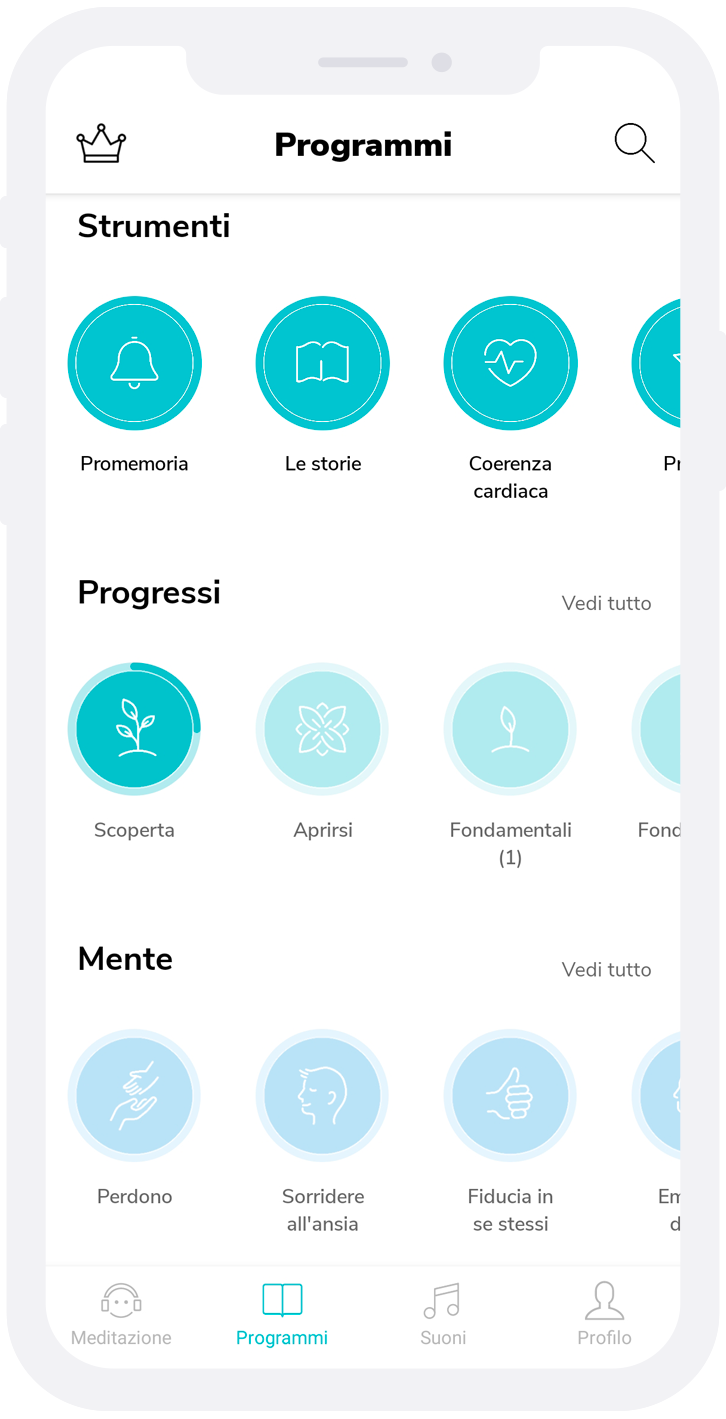
Task: Switch to the Meditazione tab
Action: click(x=121, y=1315)
